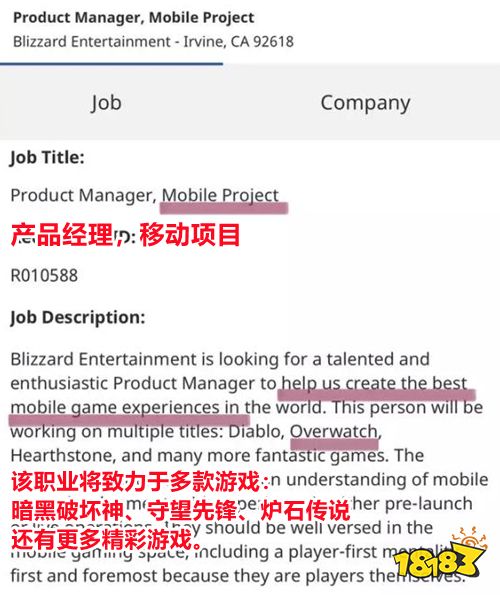This screenshot has height=595, width=500.
Task: Select the Job tab
Action: tap(107, 103)
